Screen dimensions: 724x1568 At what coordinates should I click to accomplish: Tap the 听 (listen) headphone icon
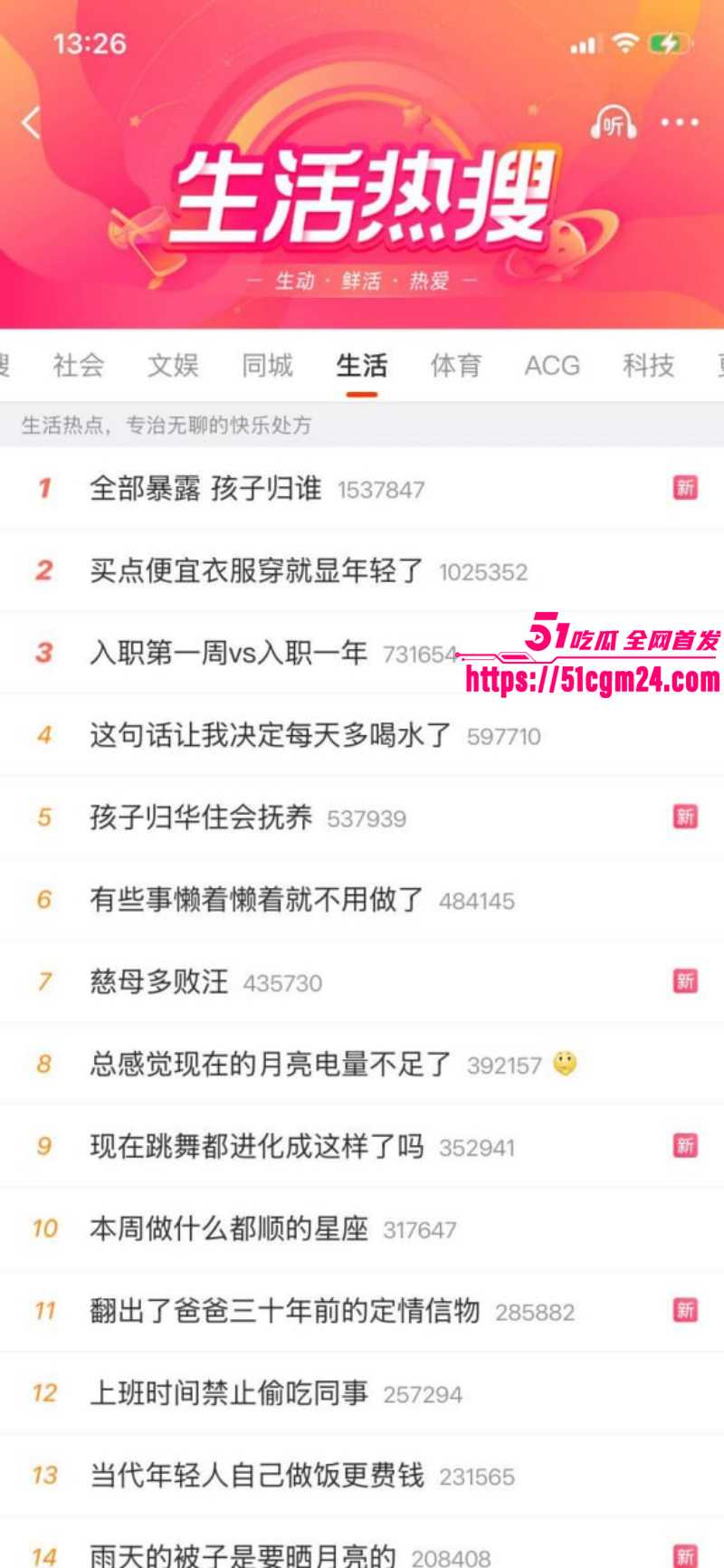615,123
